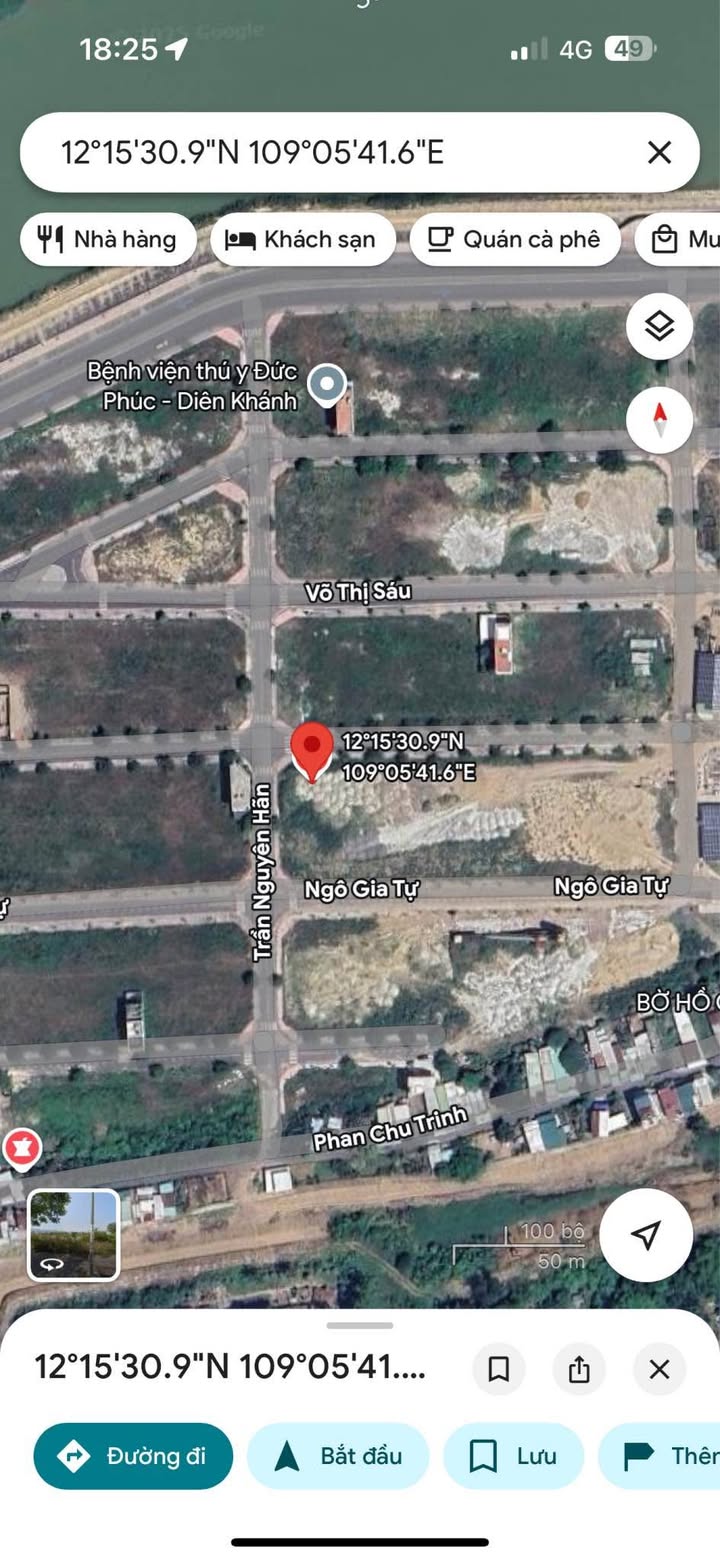720x1560 pixels.
Task: Tap the Lưu button
Action: pyautogui.click(x=513, y=1456)
